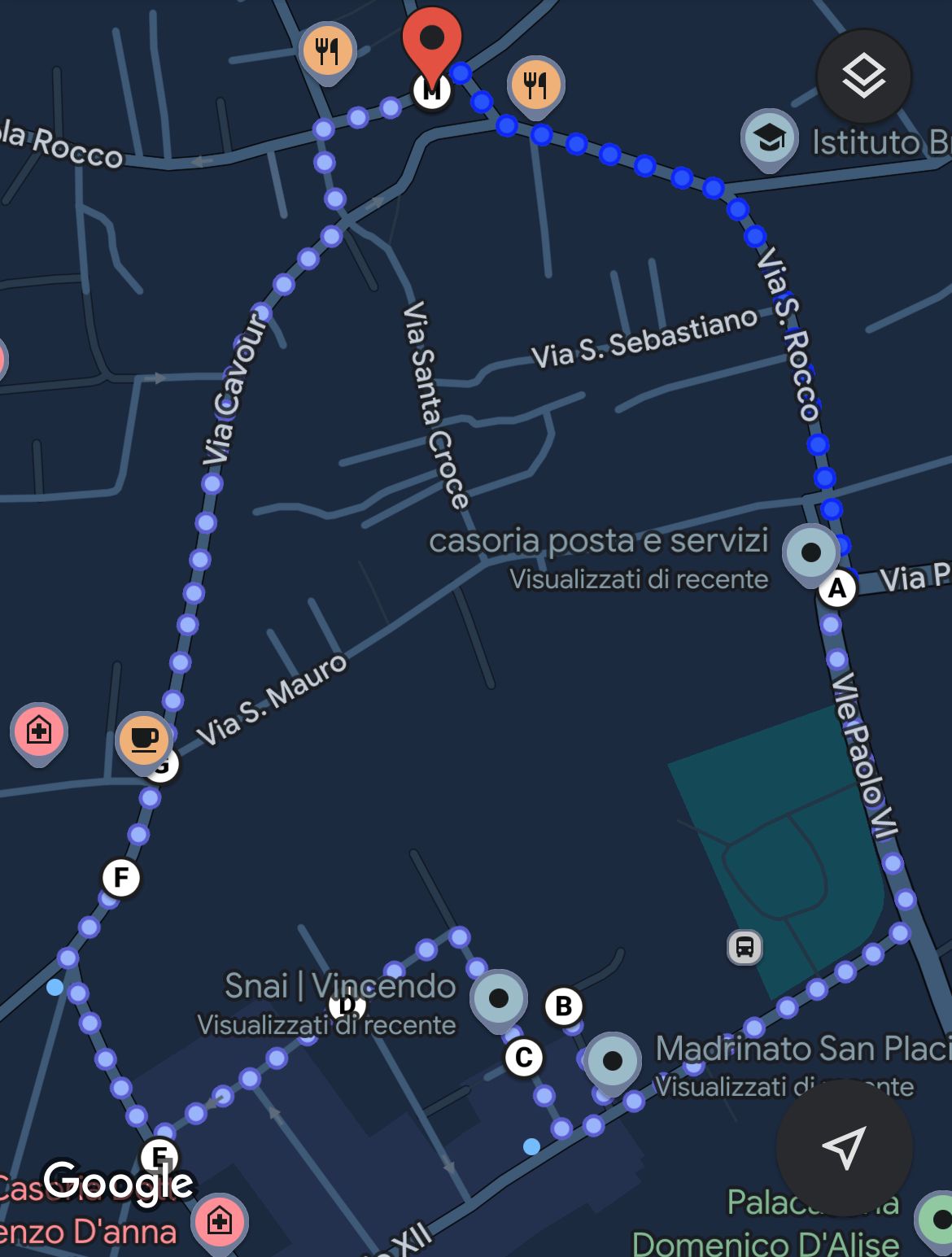The width and height of the screenshot is (952, 1257).
Task: Open Istituto school place pin
Action: tap(769, 138)
